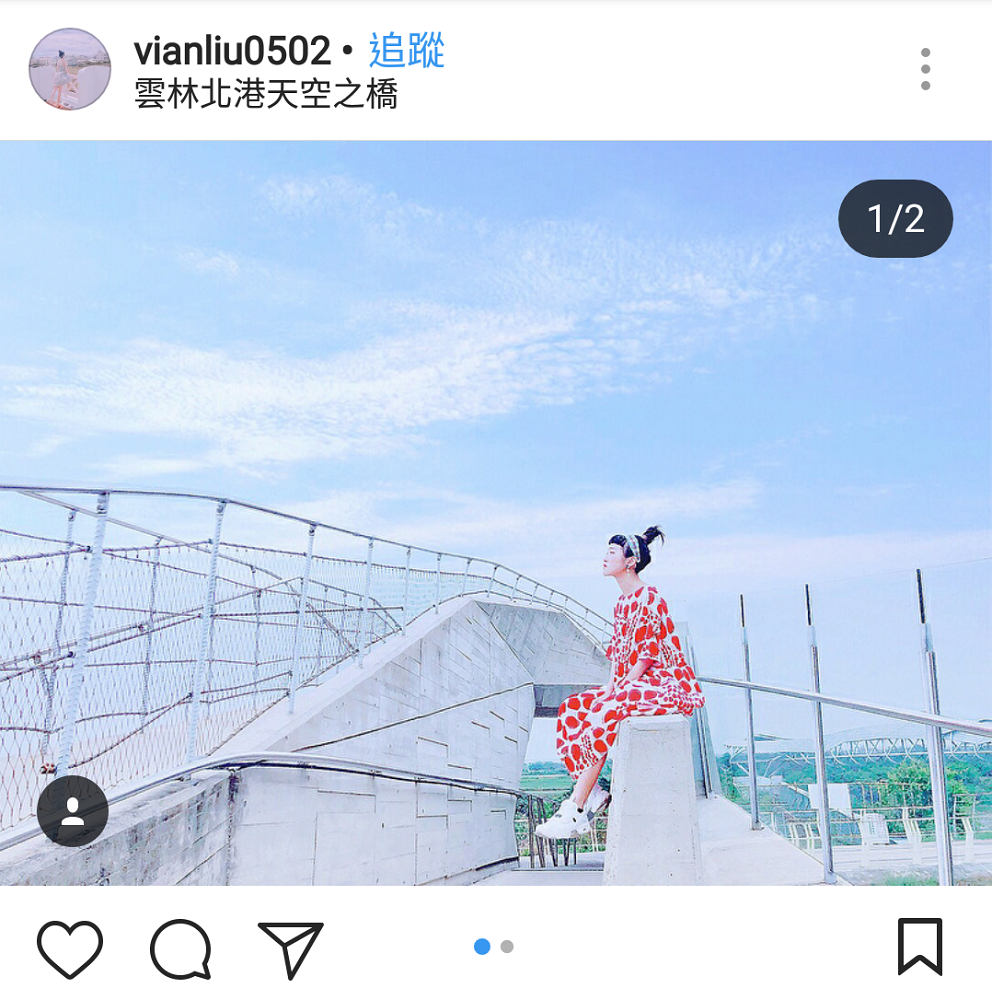Open the vianliu0502 username link
The image size is (992, 1000).
232,50
